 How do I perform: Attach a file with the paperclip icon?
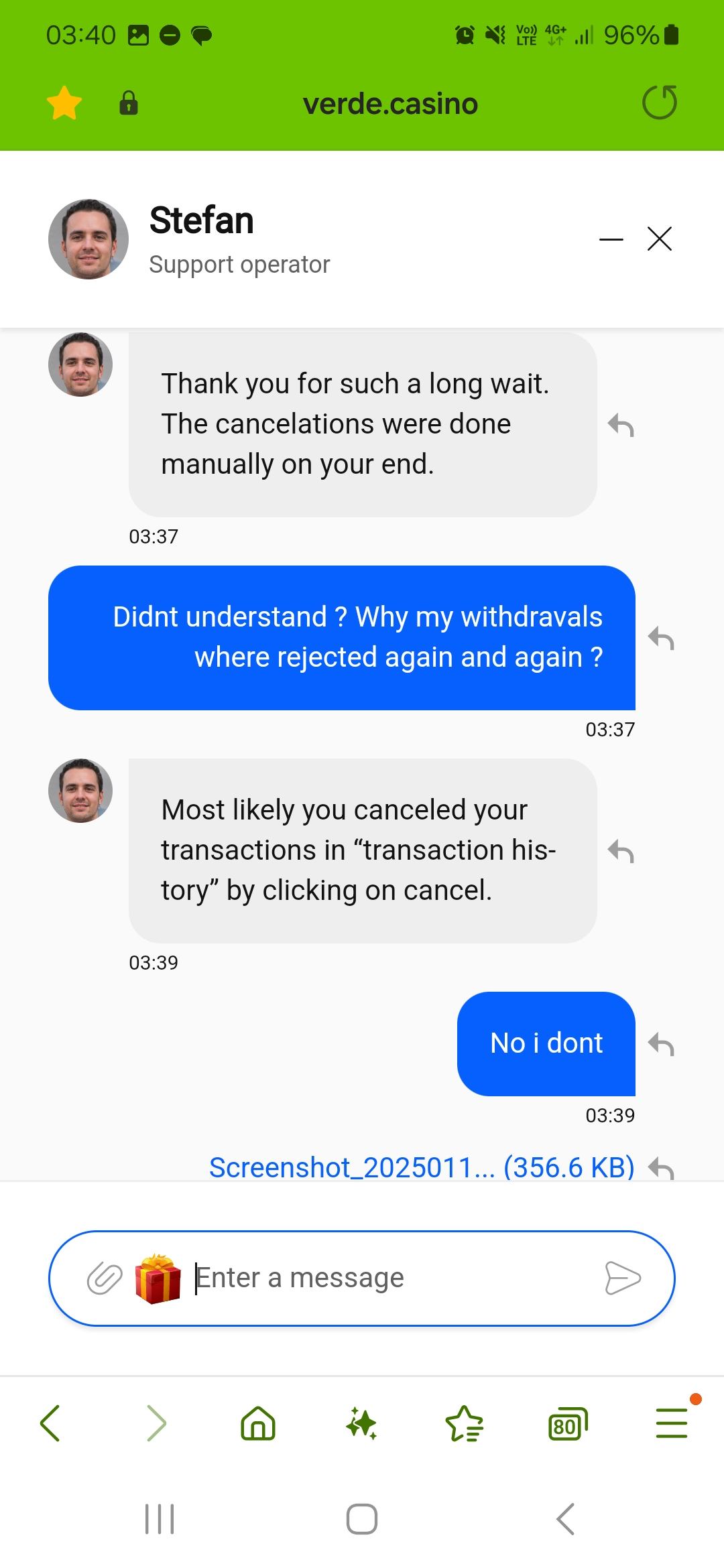[x=105, y=1279]
